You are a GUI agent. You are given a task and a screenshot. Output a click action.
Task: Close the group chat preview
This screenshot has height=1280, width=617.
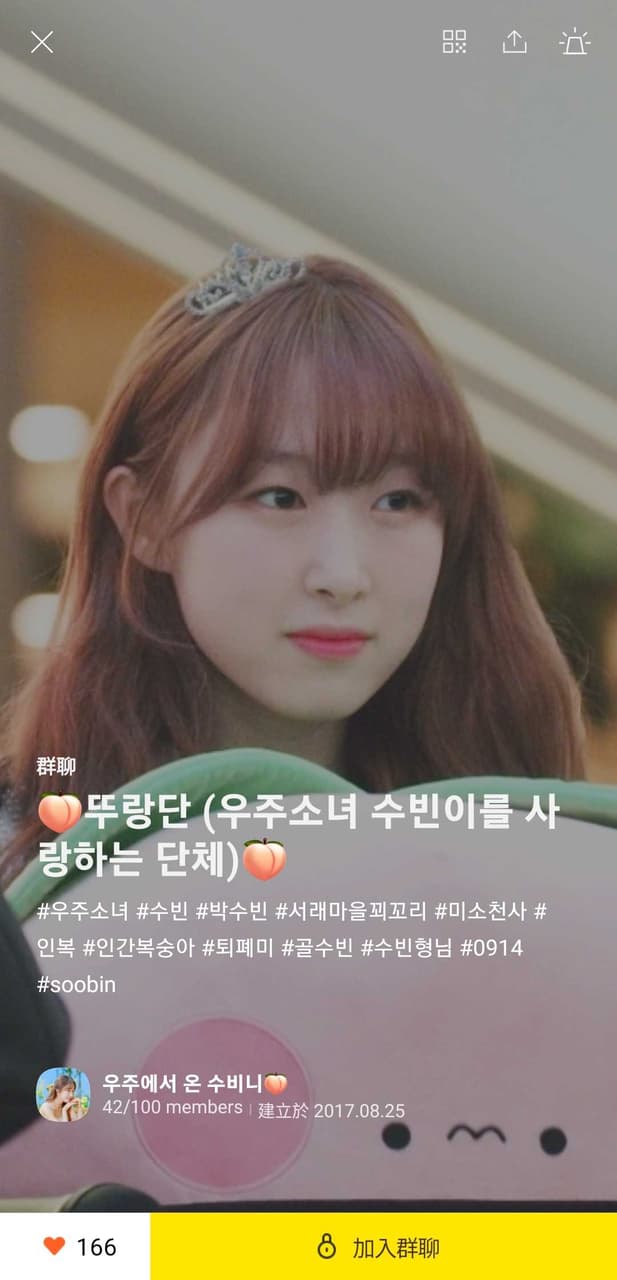[x=41, y=42]
